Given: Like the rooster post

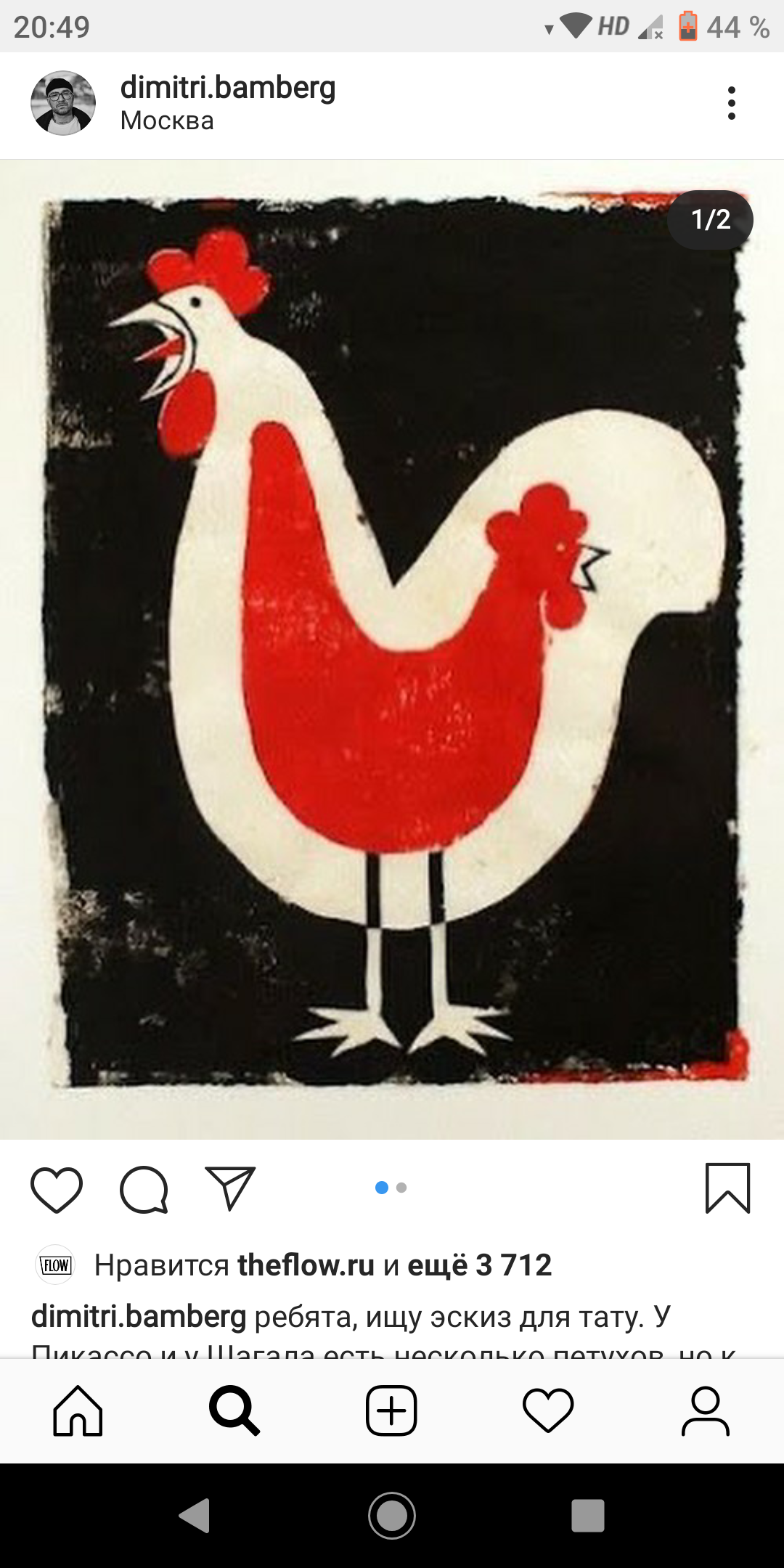Looking at the screenshot, I should 57,1190.
